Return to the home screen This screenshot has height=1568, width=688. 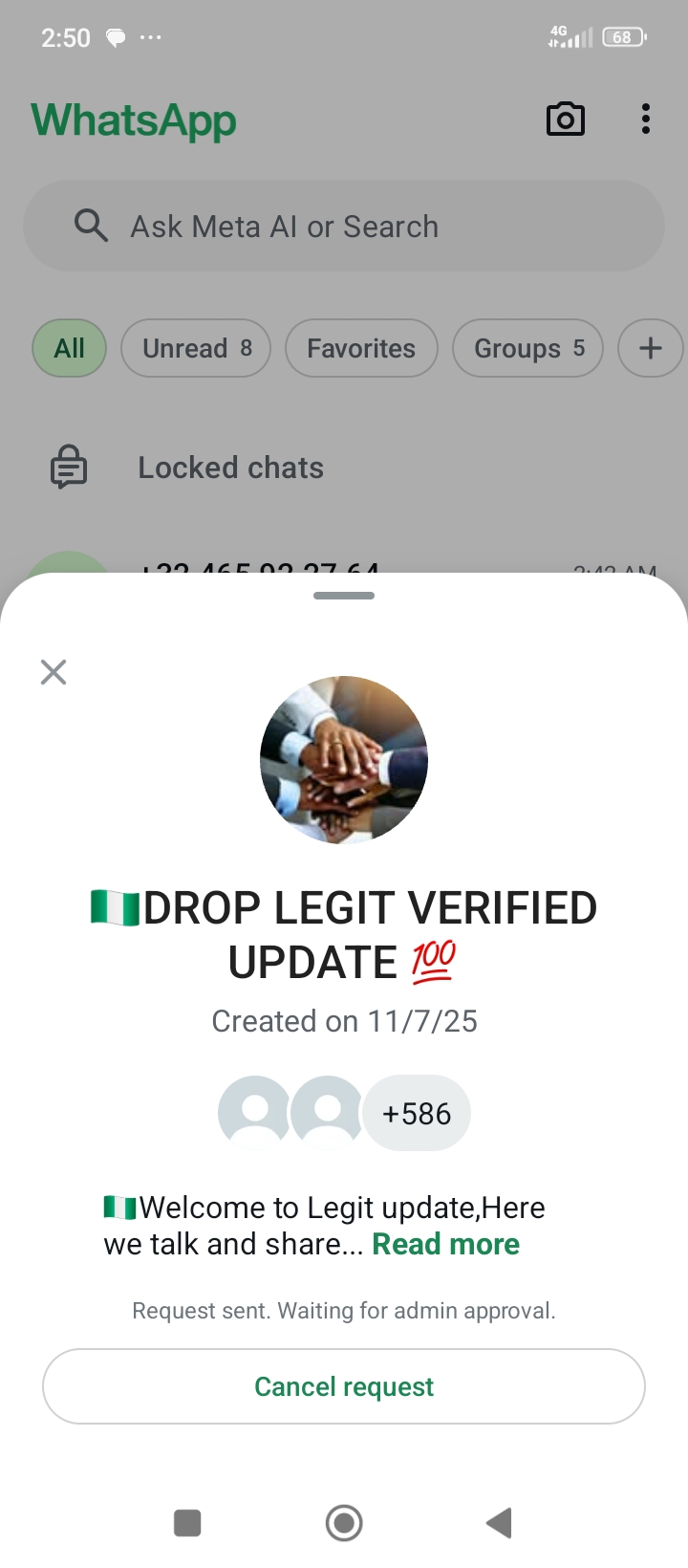[x=344, y=1522]
